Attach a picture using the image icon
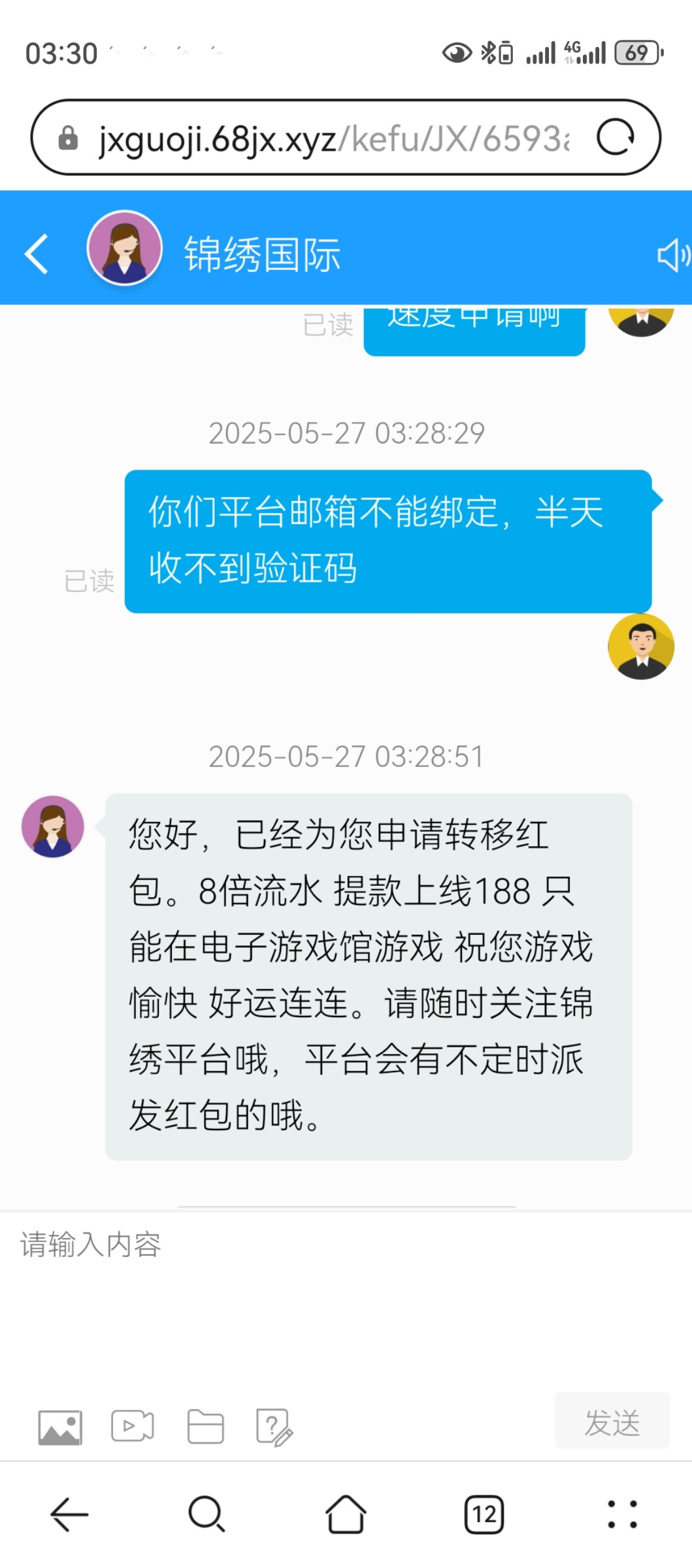Screen dimensions: 692x1568 coord(60,1427)
